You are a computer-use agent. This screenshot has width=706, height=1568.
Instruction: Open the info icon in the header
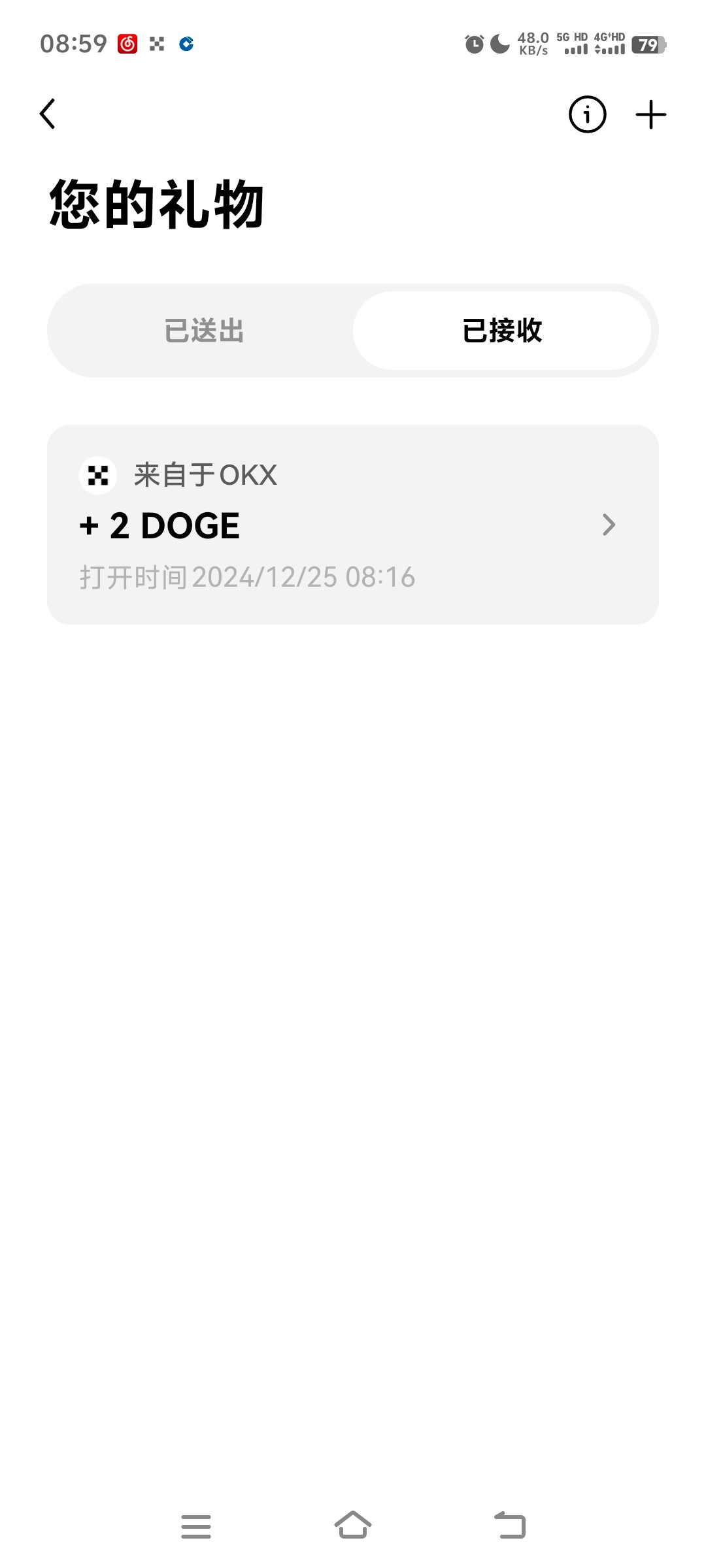click(587, 115)
